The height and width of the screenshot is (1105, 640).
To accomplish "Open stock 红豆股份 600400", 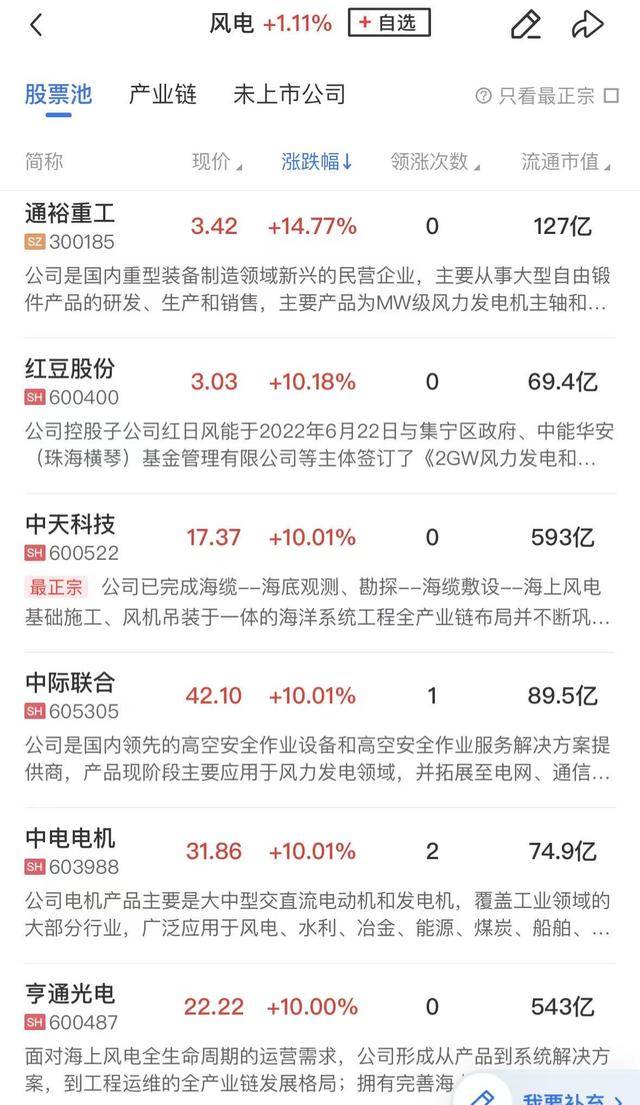I will tap(320, 415).
